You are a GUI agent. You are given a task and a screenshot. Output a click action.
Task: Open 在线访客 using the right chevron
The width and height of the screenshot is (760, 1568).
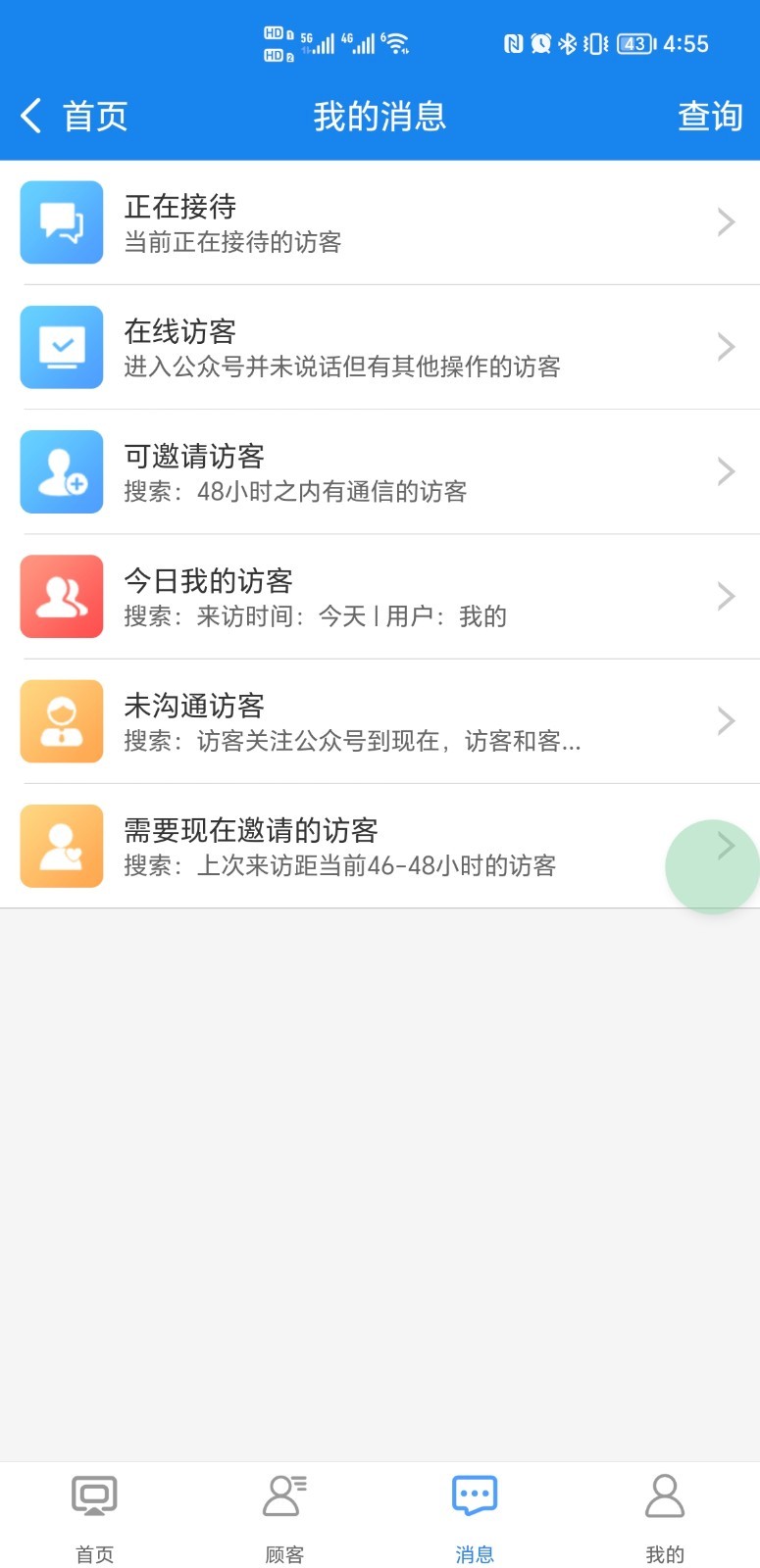coord(726,347)
